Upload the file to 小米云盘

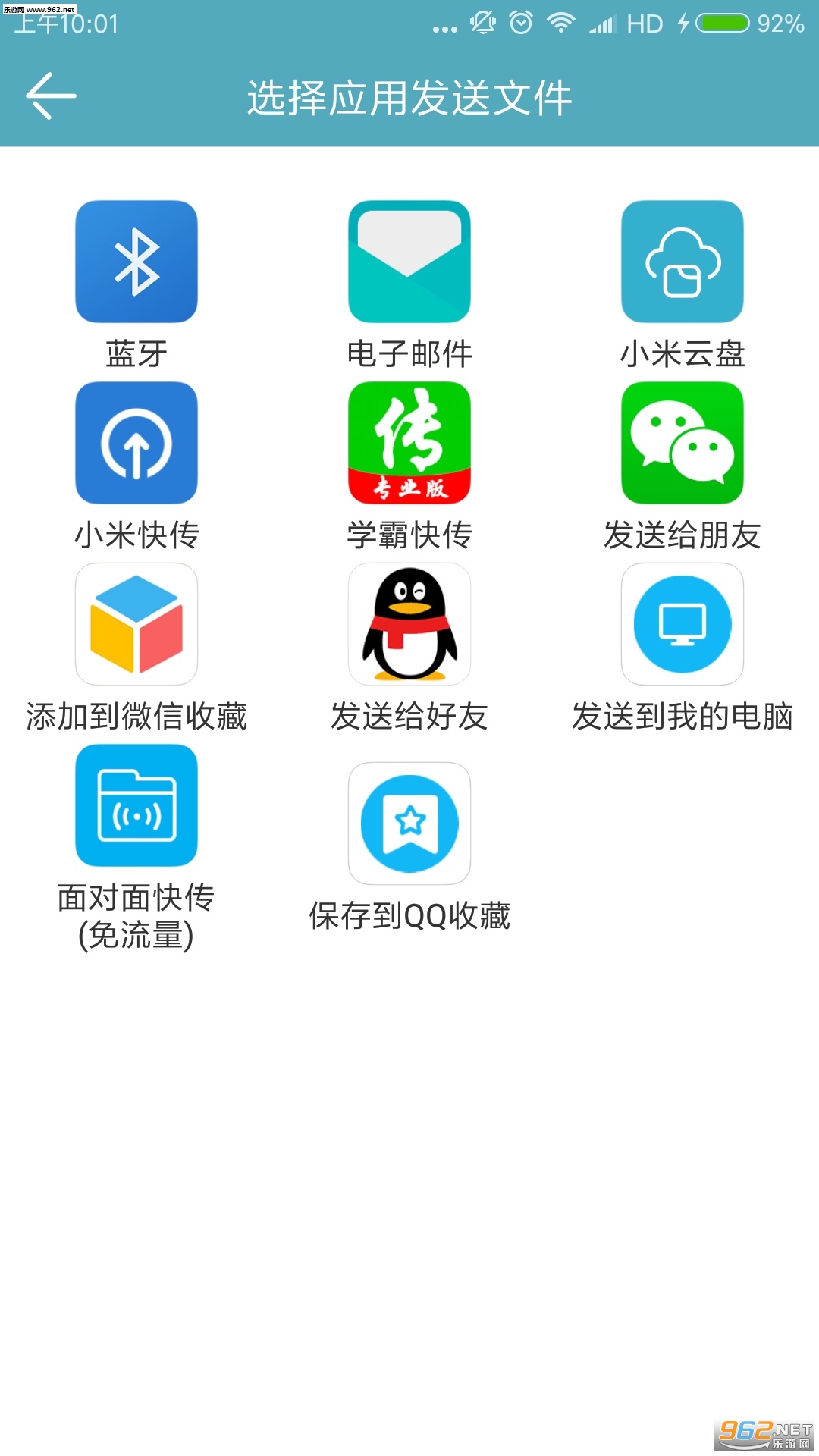(x=682, y=262)
